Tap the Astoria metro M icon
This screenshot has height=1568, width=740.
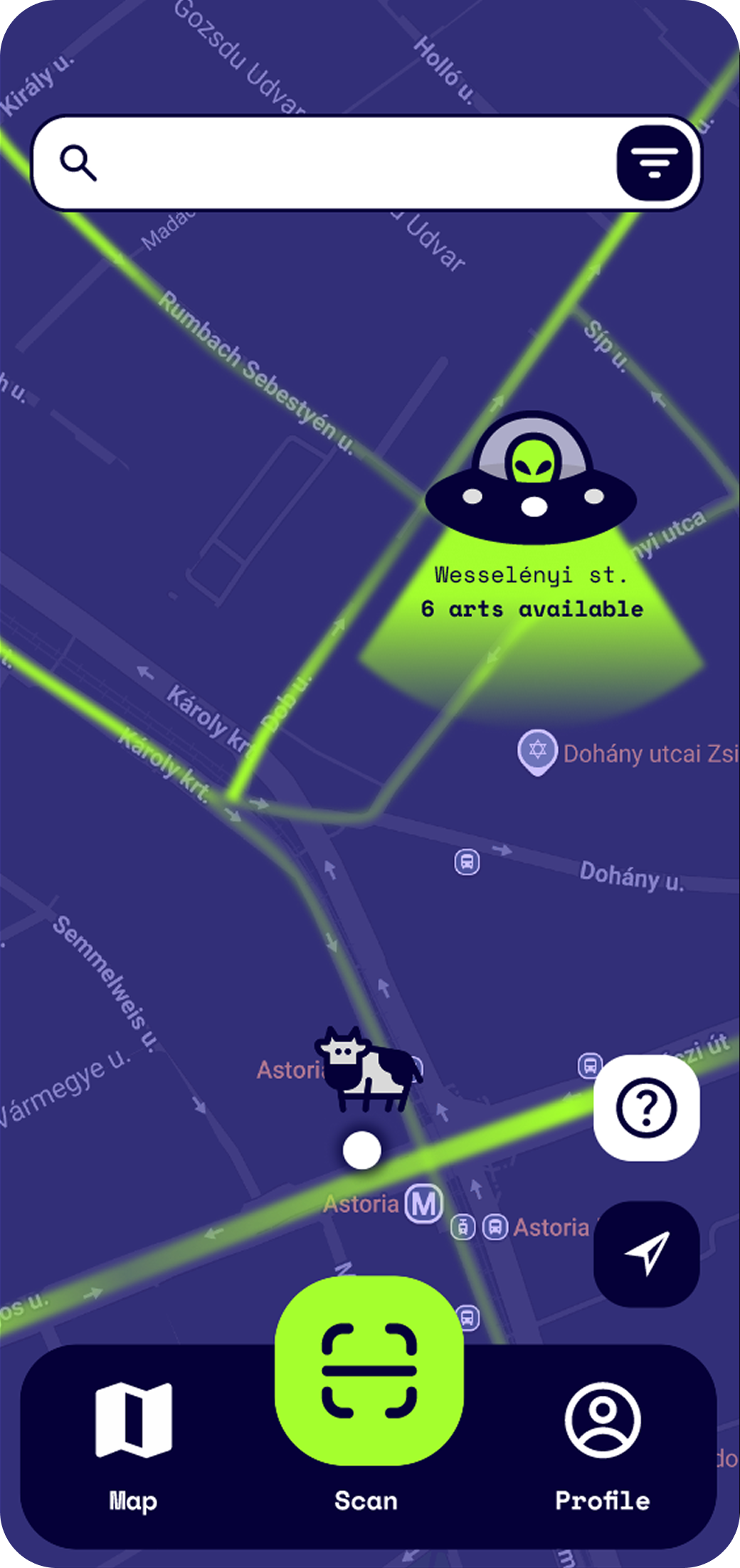tap(423, 1201)
